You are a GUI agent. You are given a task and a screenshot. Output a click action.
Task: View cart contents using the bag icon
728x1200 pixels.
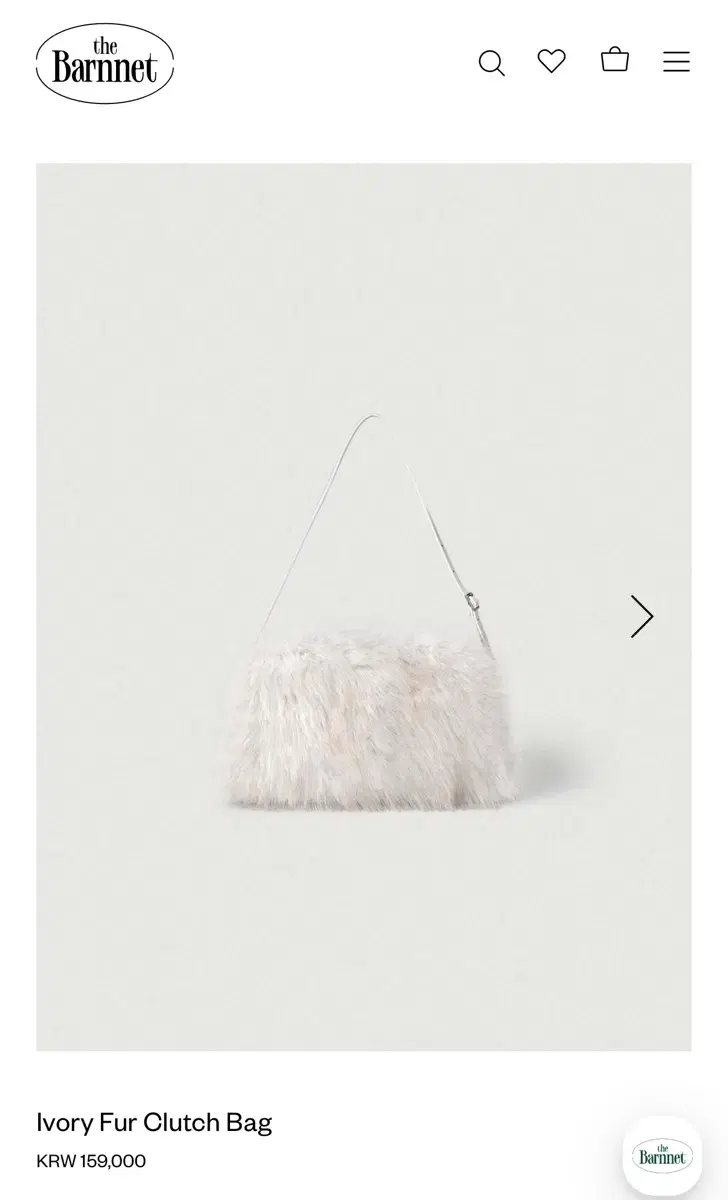pyautogui.click(x=615, y=61)
